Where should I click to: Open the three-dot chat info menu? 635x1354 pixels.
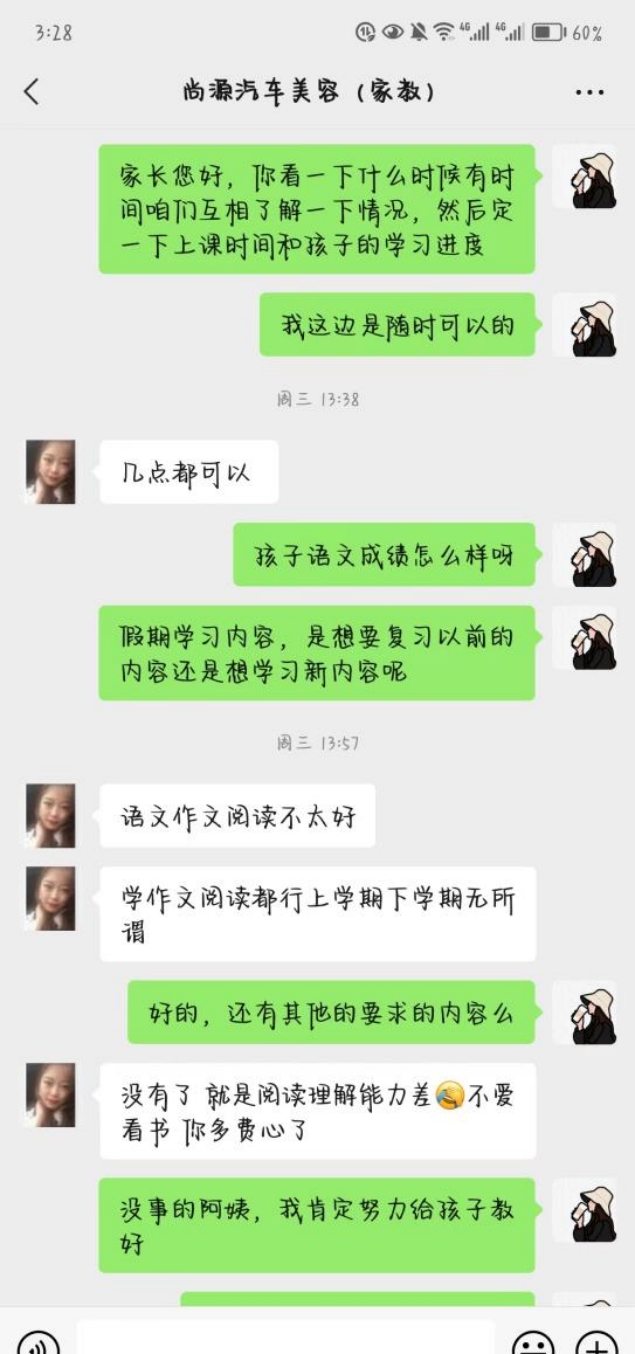click(589, 93)
